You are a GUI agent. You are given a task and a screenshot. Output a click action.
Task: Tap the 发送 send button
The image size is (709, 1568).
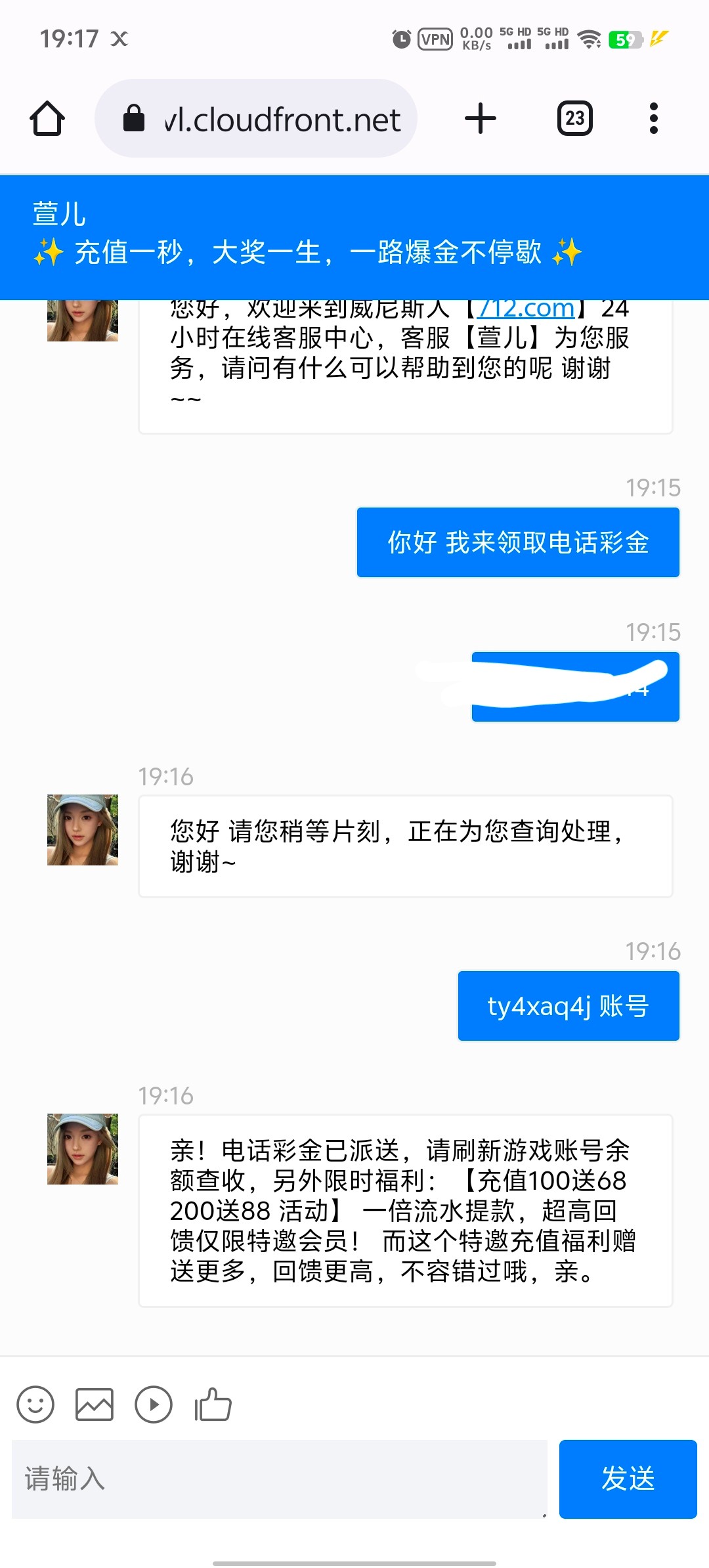point(628,1479)
